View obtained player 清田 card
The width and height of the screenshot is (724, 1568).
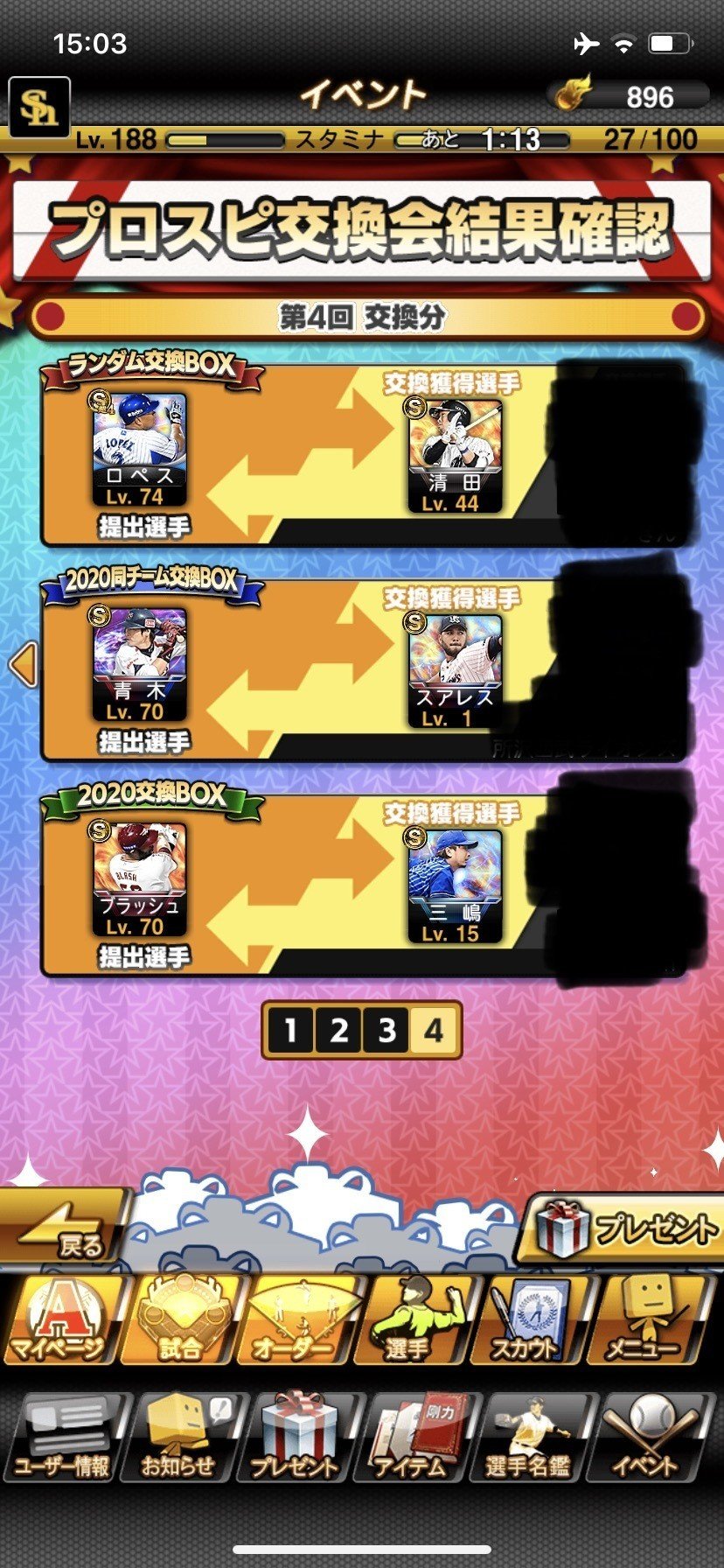coord(454,455)
